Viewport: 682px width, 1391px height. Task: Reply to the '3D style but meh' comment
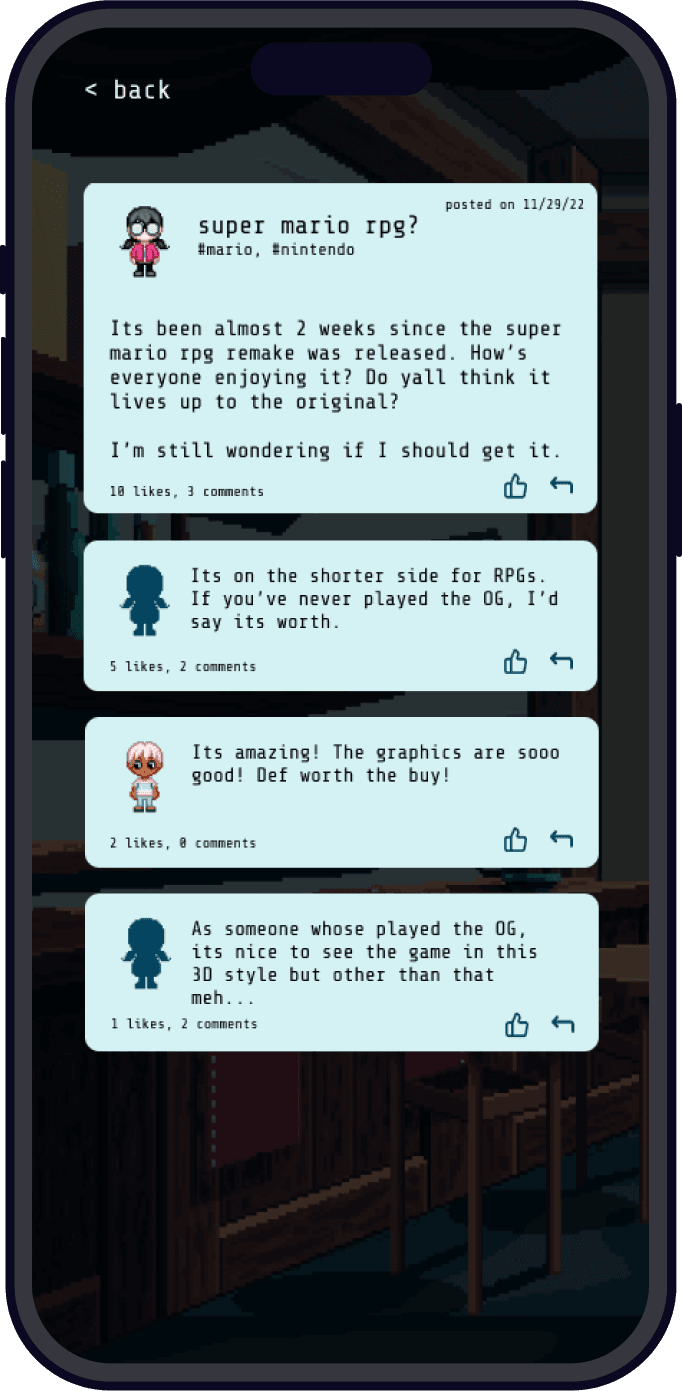562,1024
